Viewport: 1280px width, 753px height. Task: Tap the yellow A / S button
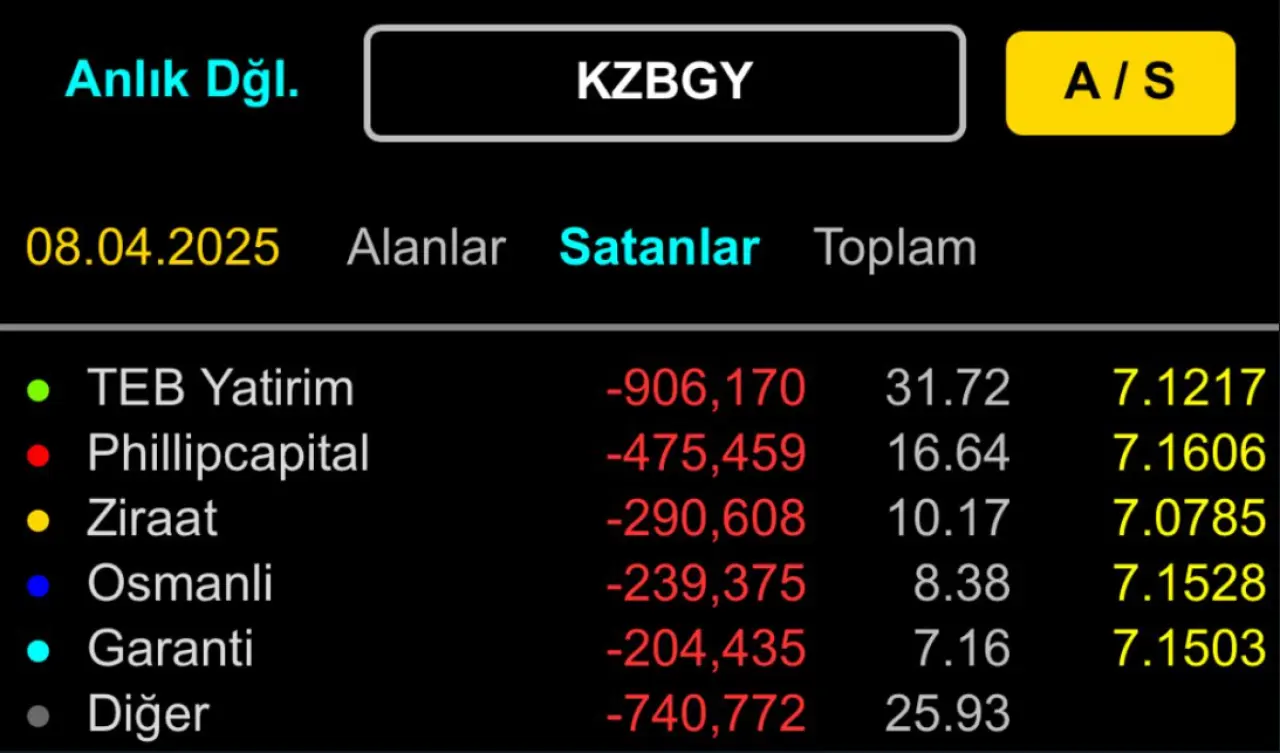(x=1120, y=83)
